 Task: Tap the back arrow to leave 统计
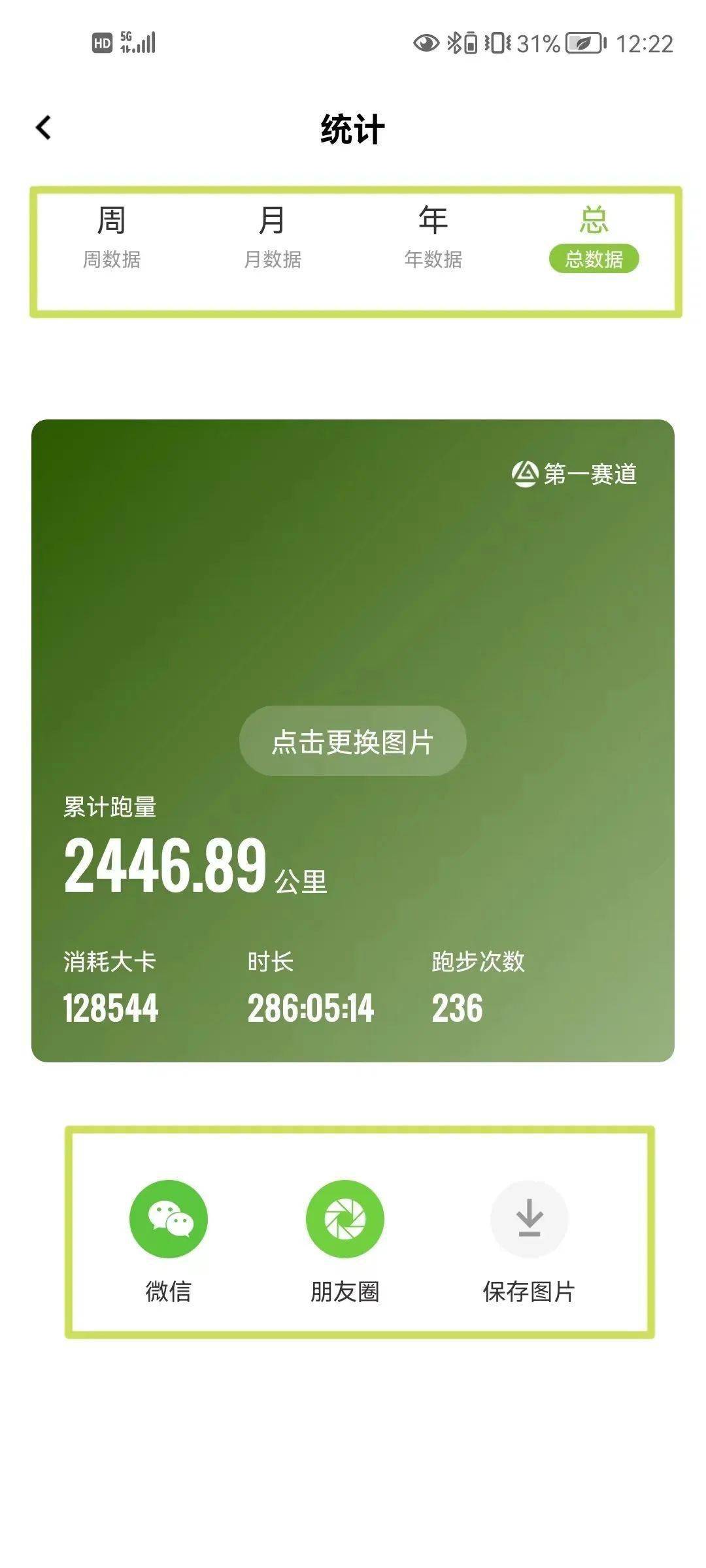tap(43, 129)
